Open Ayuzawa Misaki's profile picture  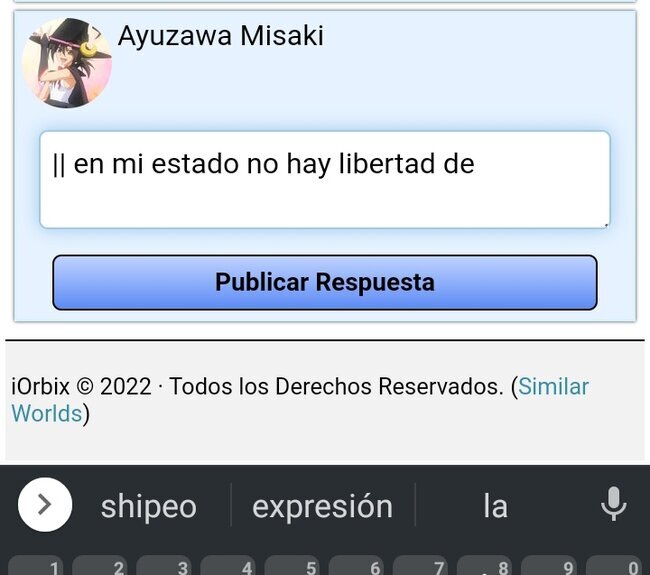click(66, 63)
